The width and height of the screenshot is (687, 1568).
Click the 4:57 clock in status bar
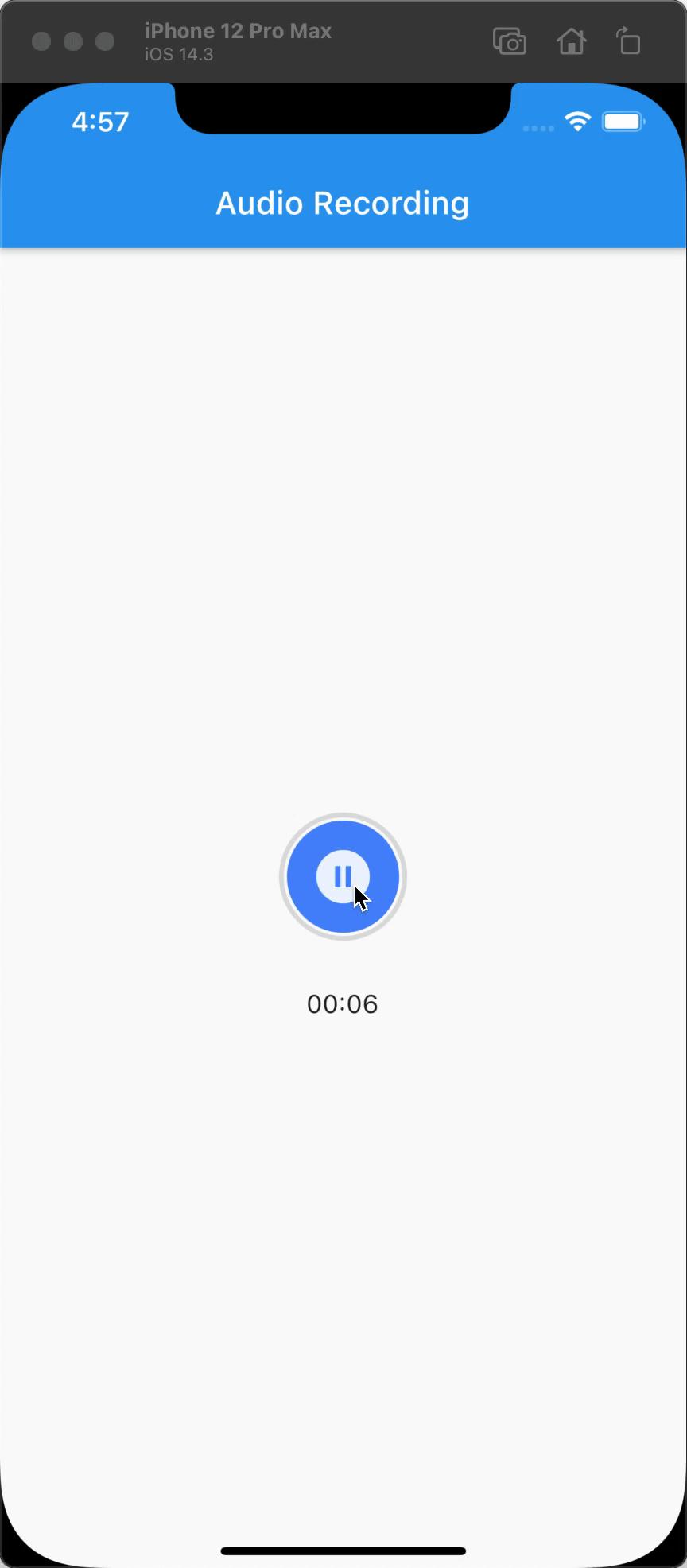point(100,121)
